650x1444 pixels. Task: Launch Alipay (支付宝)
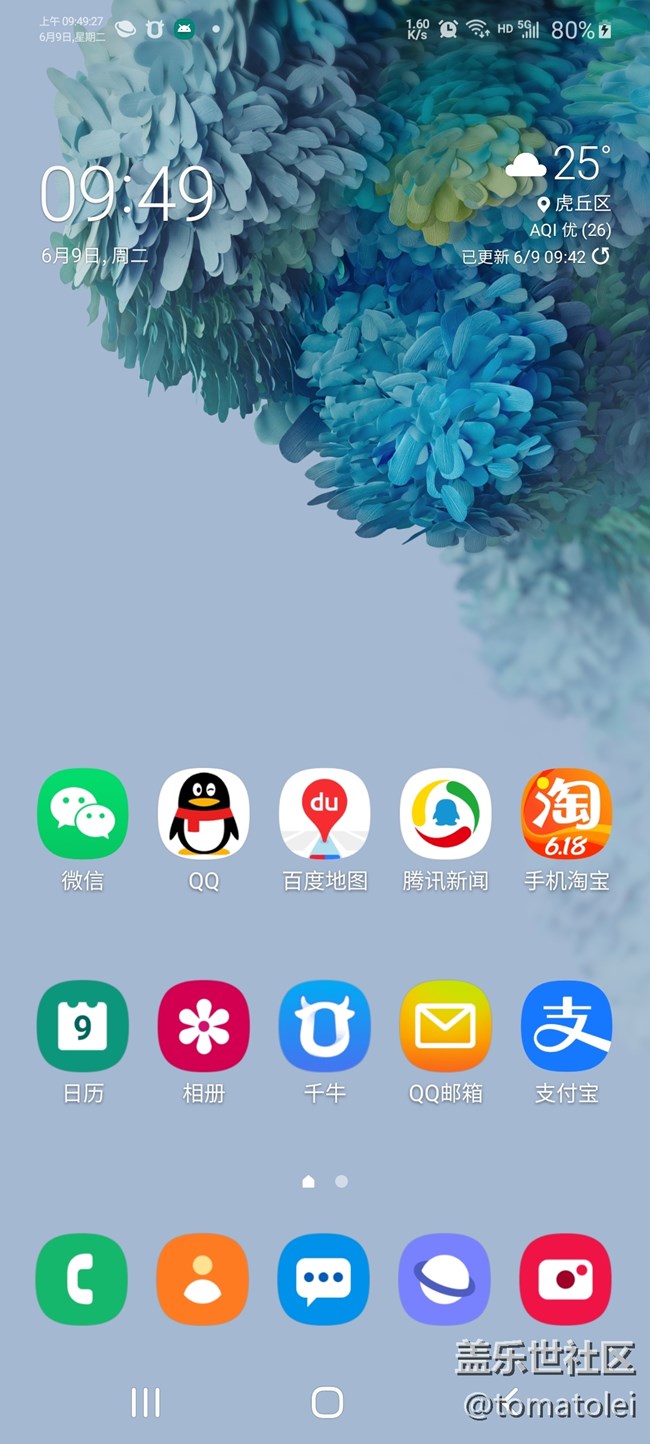click(x=566, y=1026)
